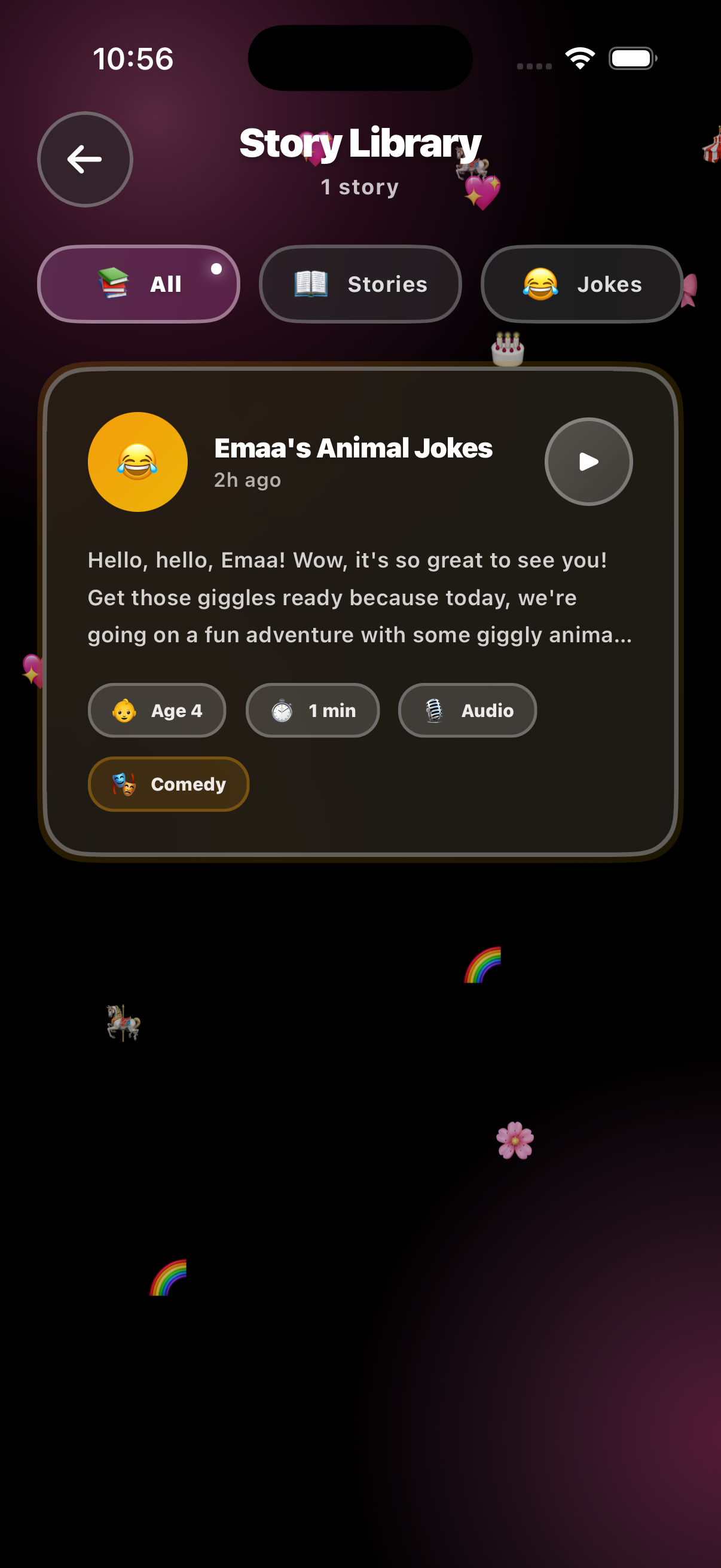
Task: Click the Story Library title
Action: coord(360,144)
